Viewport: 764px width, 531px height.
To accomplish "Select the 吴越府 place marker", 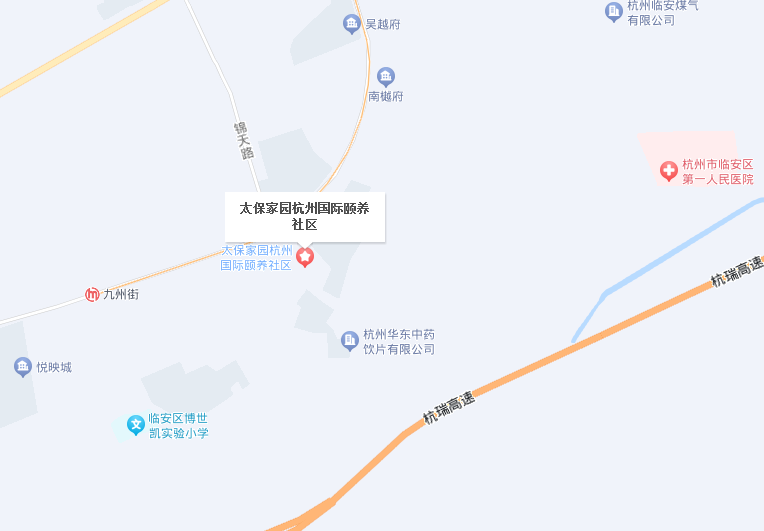I will tap(351, 24).
